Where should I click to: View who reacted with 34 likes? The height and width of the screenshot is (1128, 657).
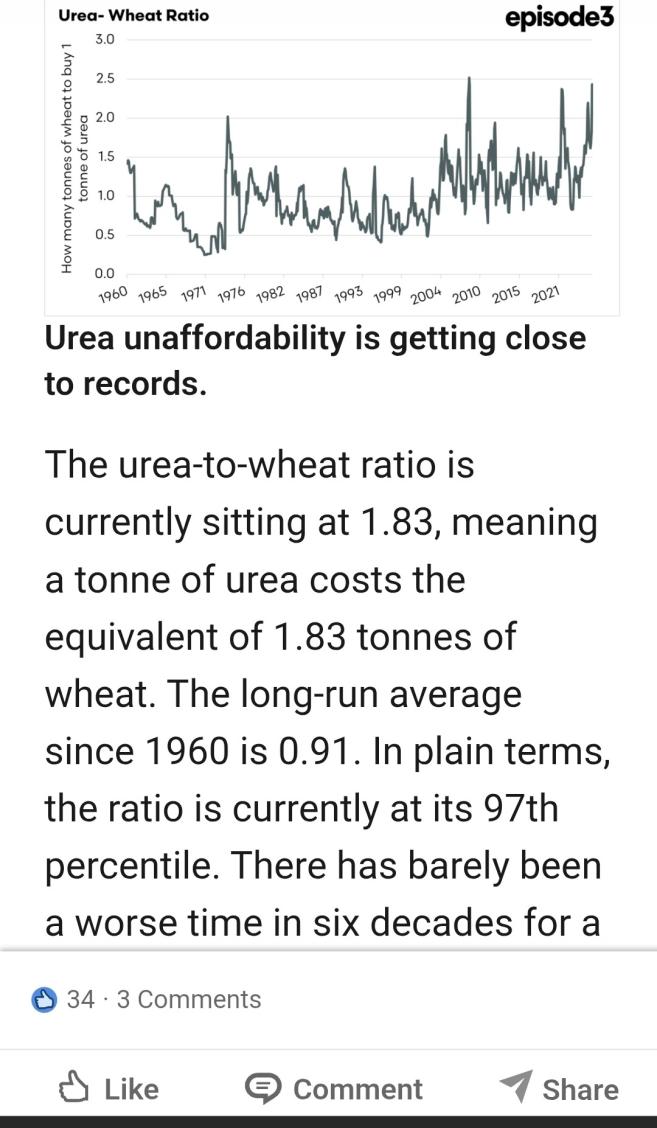click(x=63, y=999)
